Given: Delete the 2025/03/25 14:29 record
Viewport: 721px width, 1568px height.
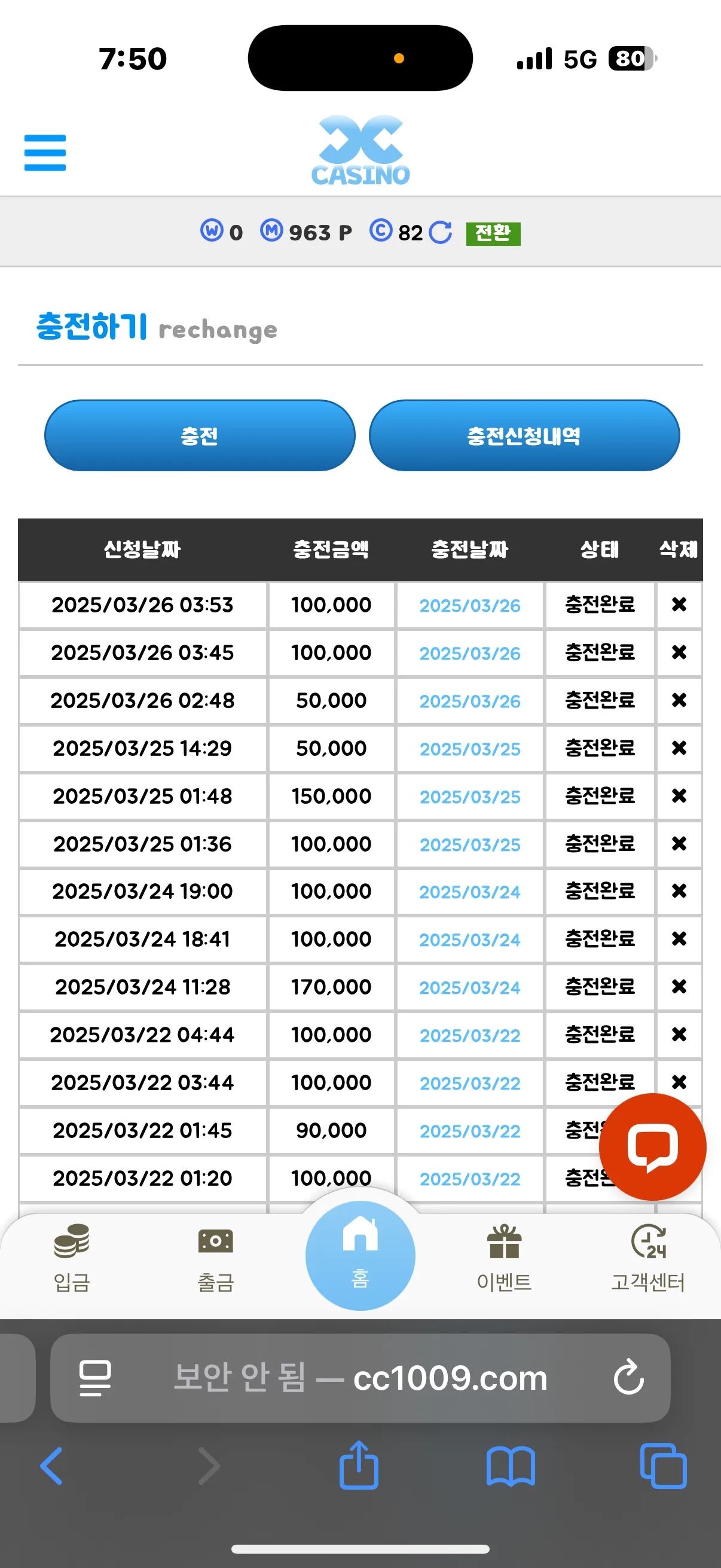Looking at the screenshot, I should [x=679, y=748].
